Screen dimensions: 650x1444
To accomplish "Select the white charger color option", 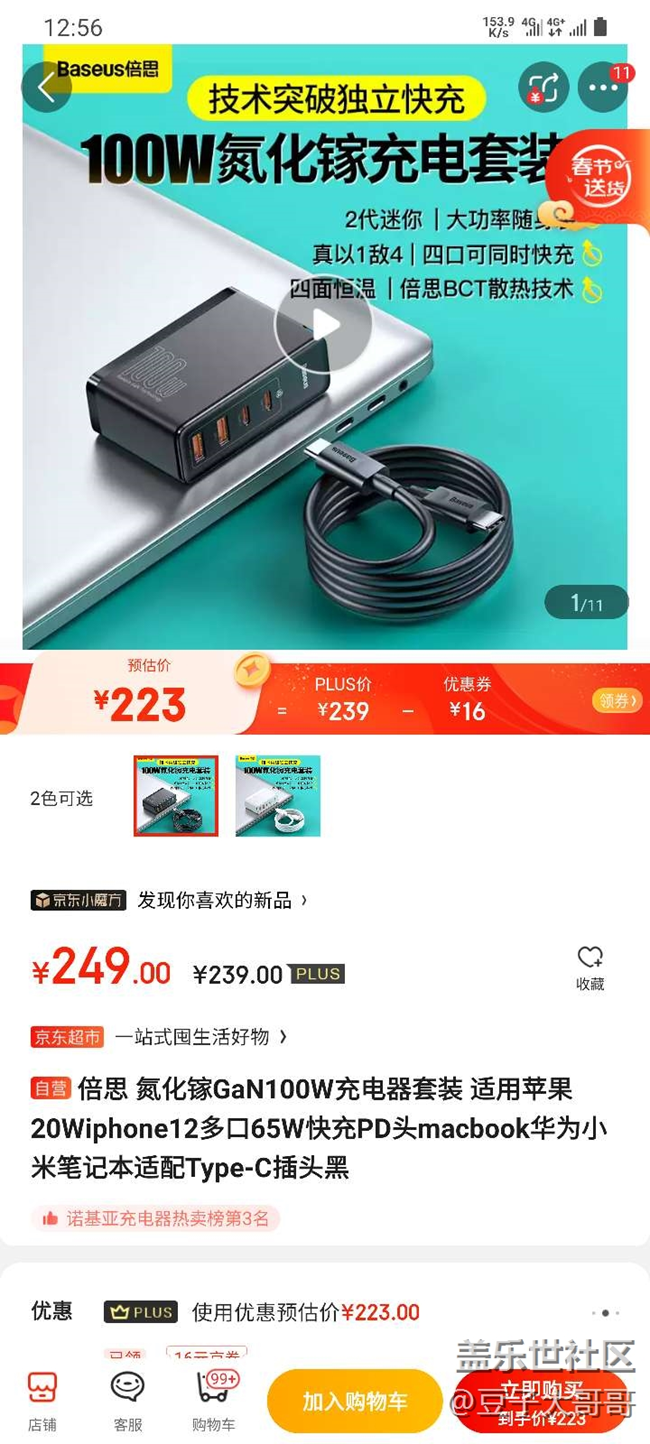I will 277,796.
